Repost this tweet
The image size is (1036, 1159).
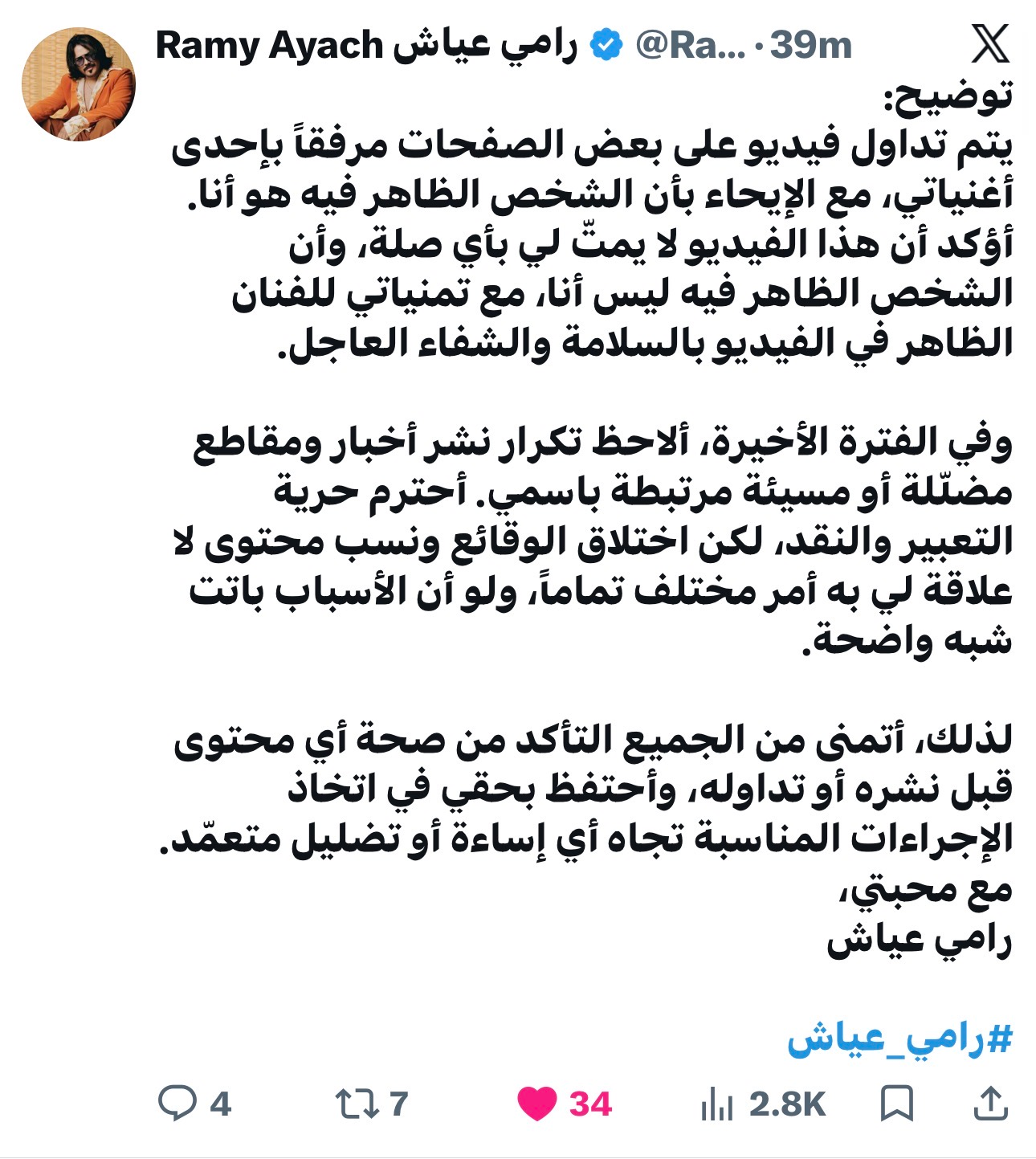click(x=373, y=1104)
